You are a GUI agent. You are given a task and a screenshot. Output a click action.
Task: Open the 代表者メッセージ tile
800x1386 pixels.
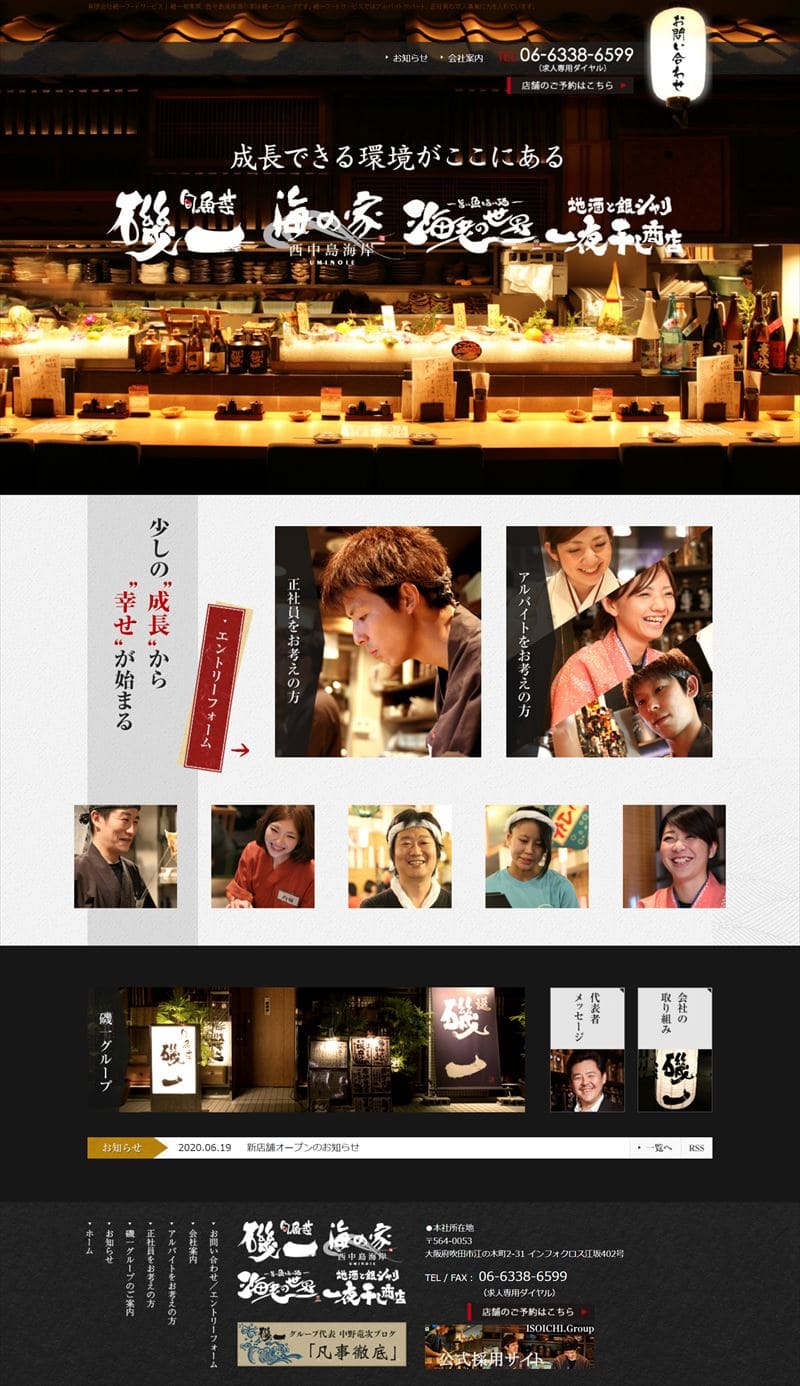tap(587, 1049)
